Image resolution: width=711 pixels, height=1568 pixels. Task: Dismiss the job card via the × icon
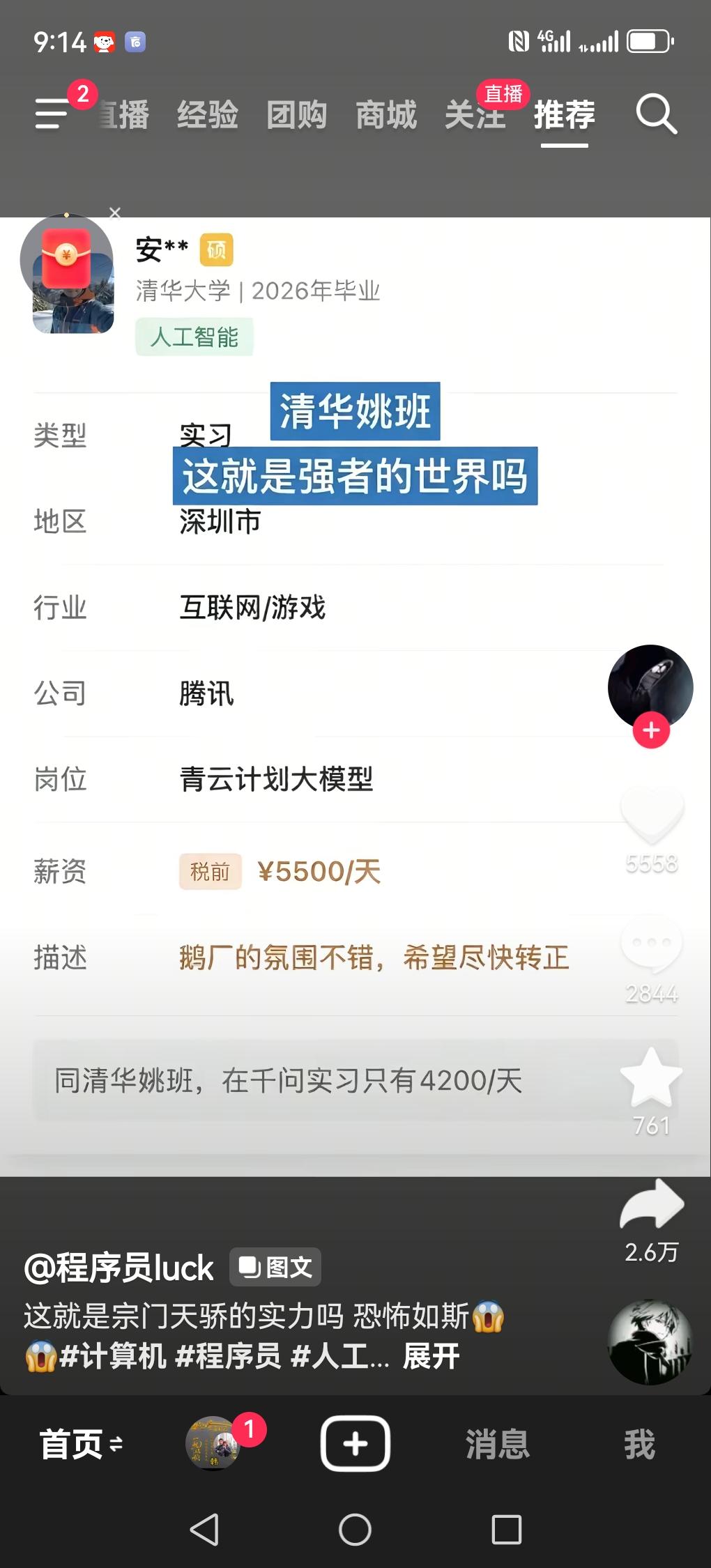(115, 213)
